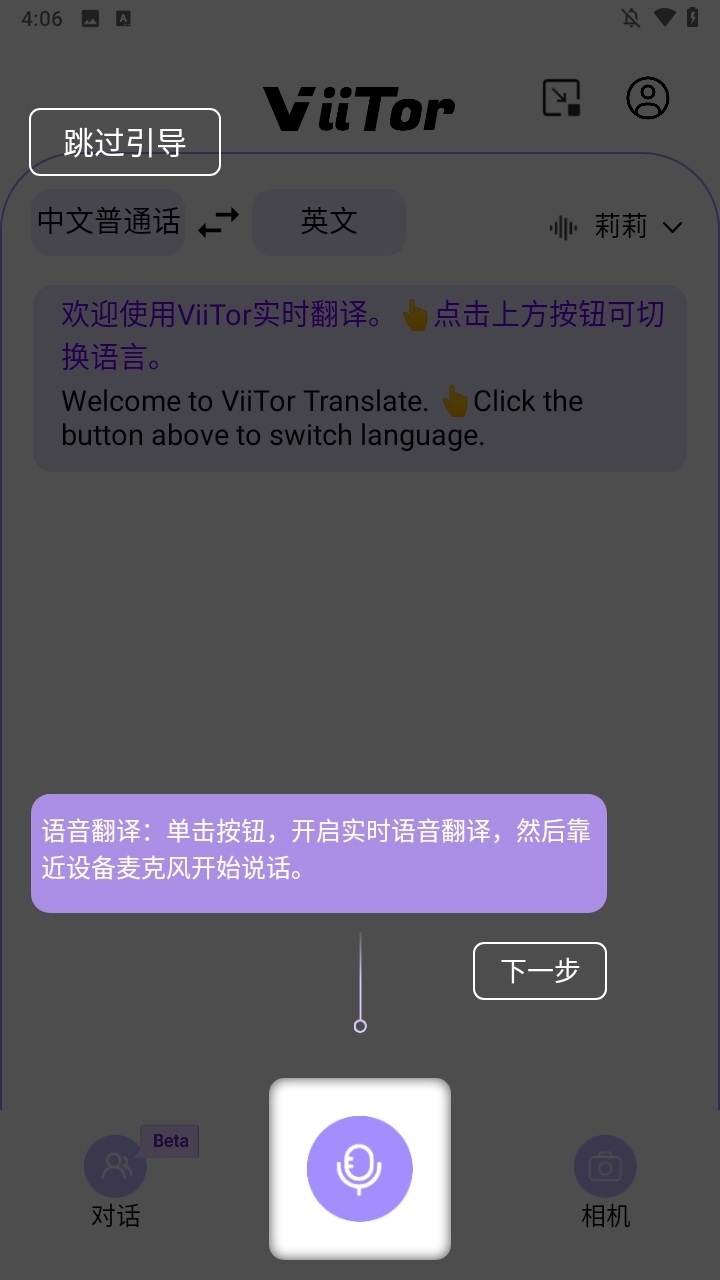Select source language 中文普通话
The image size is (720, 1280).
tap(108, 222)
